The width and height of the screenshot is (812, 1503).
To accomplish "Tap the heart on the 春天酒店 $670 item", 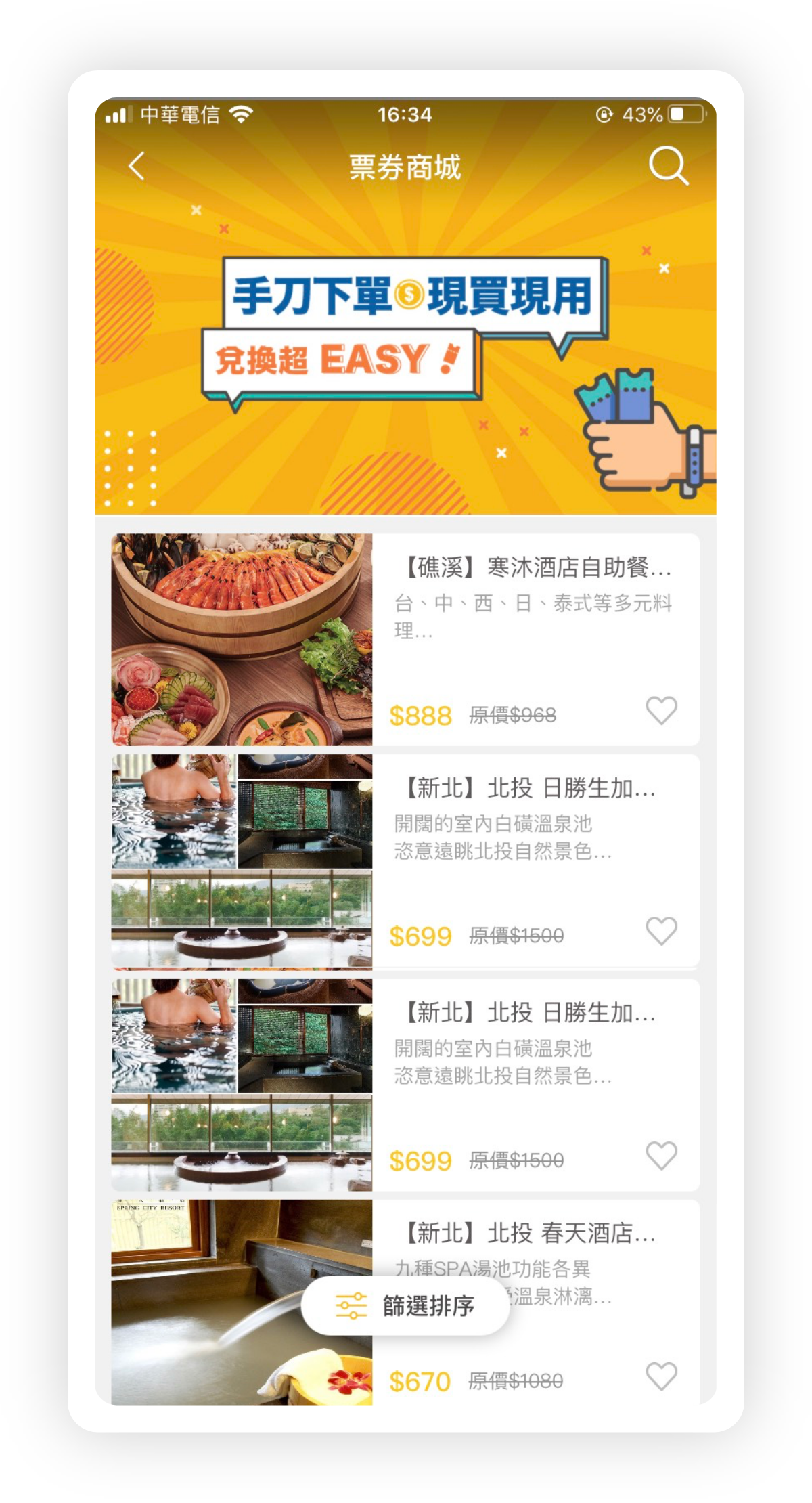I will [x=661, y=1376].
